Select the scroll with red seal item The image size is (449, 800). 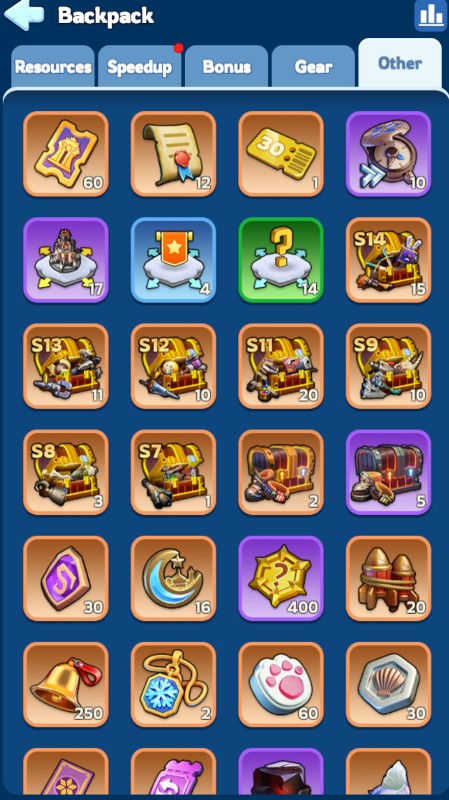pos(173,154)
